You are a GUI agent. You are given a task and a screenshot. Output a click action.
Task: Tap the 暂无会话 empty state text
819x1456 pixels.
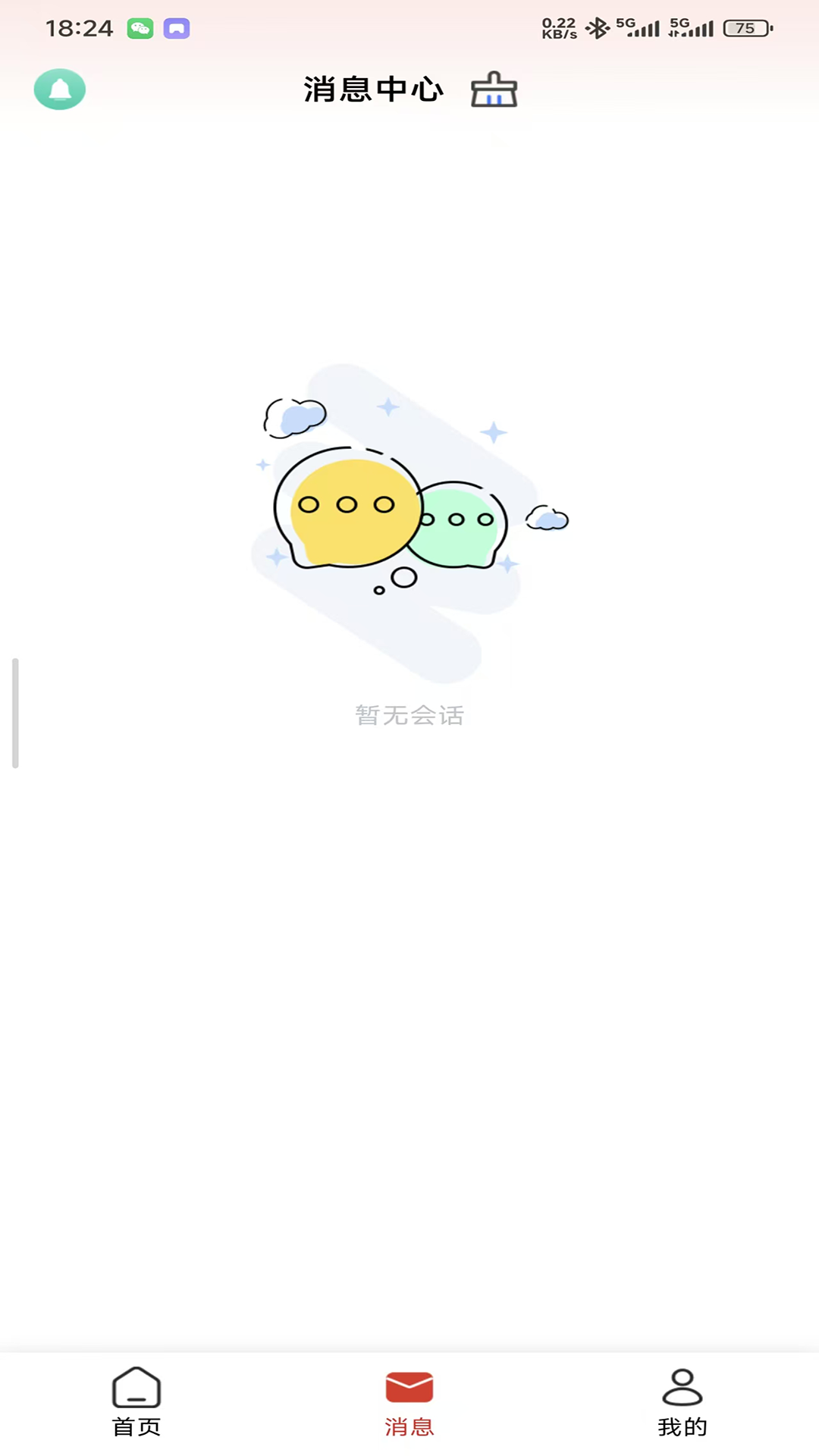409,716
